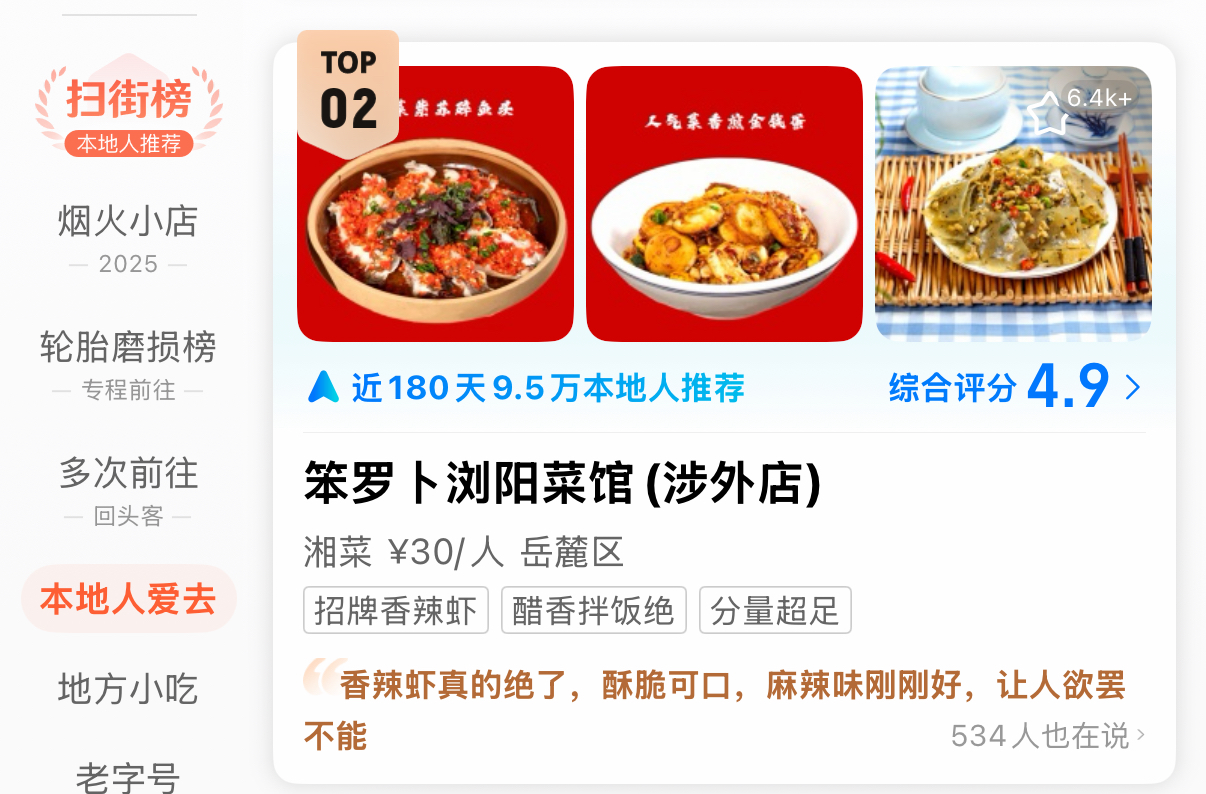1206x794 pixels.
Task: Open the 地方小吃 category
Action: 128,689
